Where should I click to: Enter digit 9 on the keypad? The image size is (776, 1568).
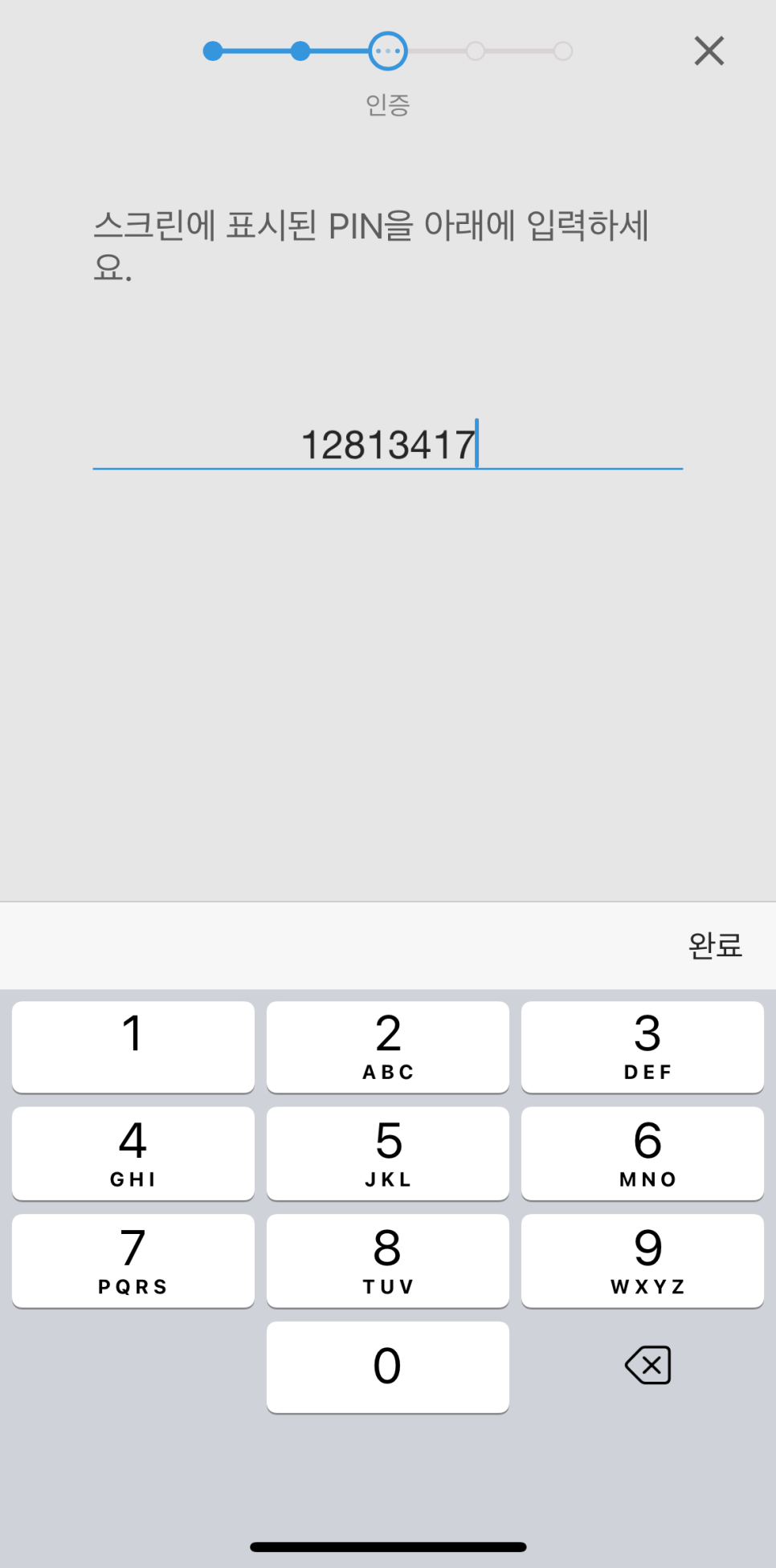pyautogui.click(x=643, y=1261)
